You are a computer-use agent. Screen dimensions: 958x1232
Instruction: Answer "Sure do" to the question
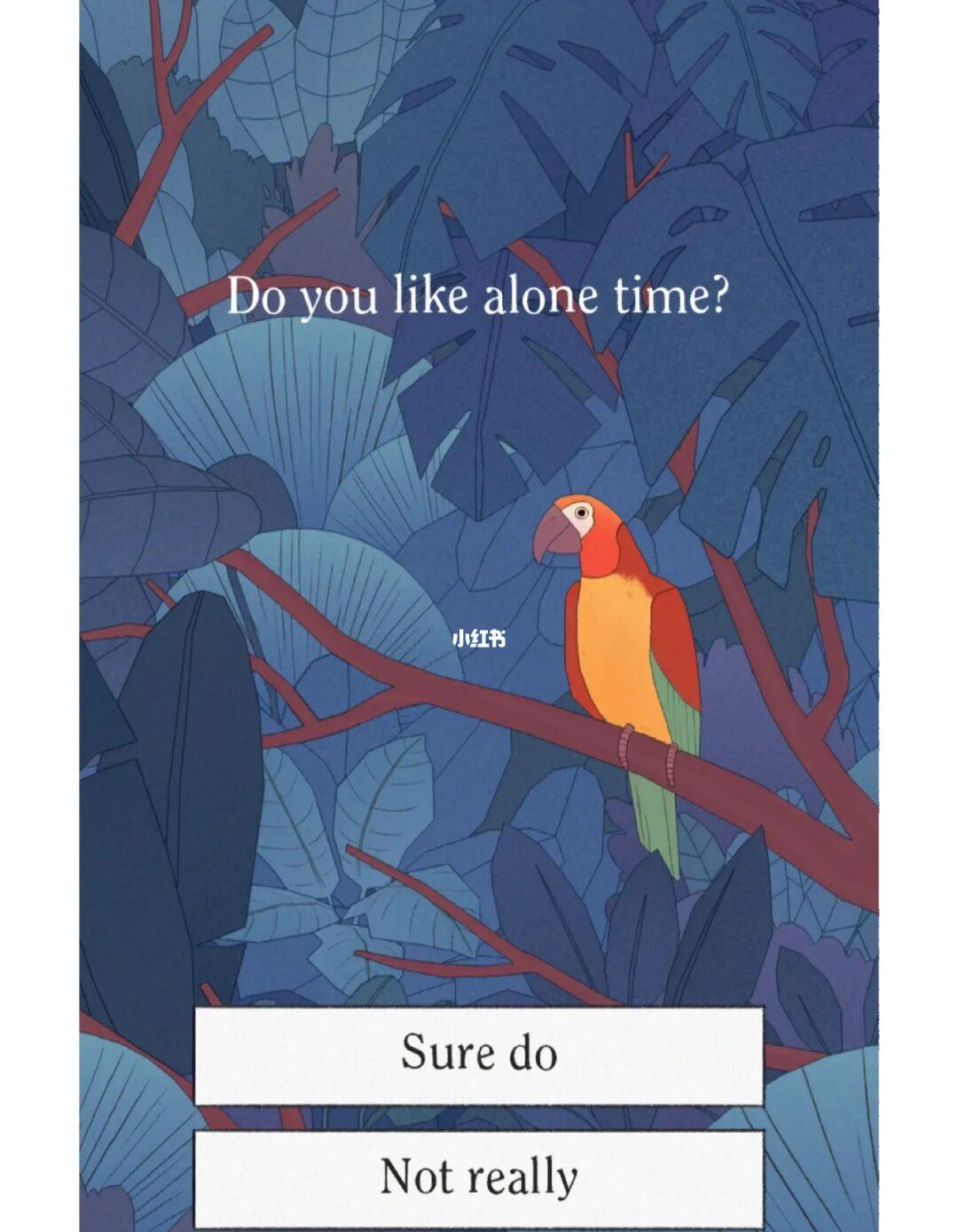pos(479,1055)
